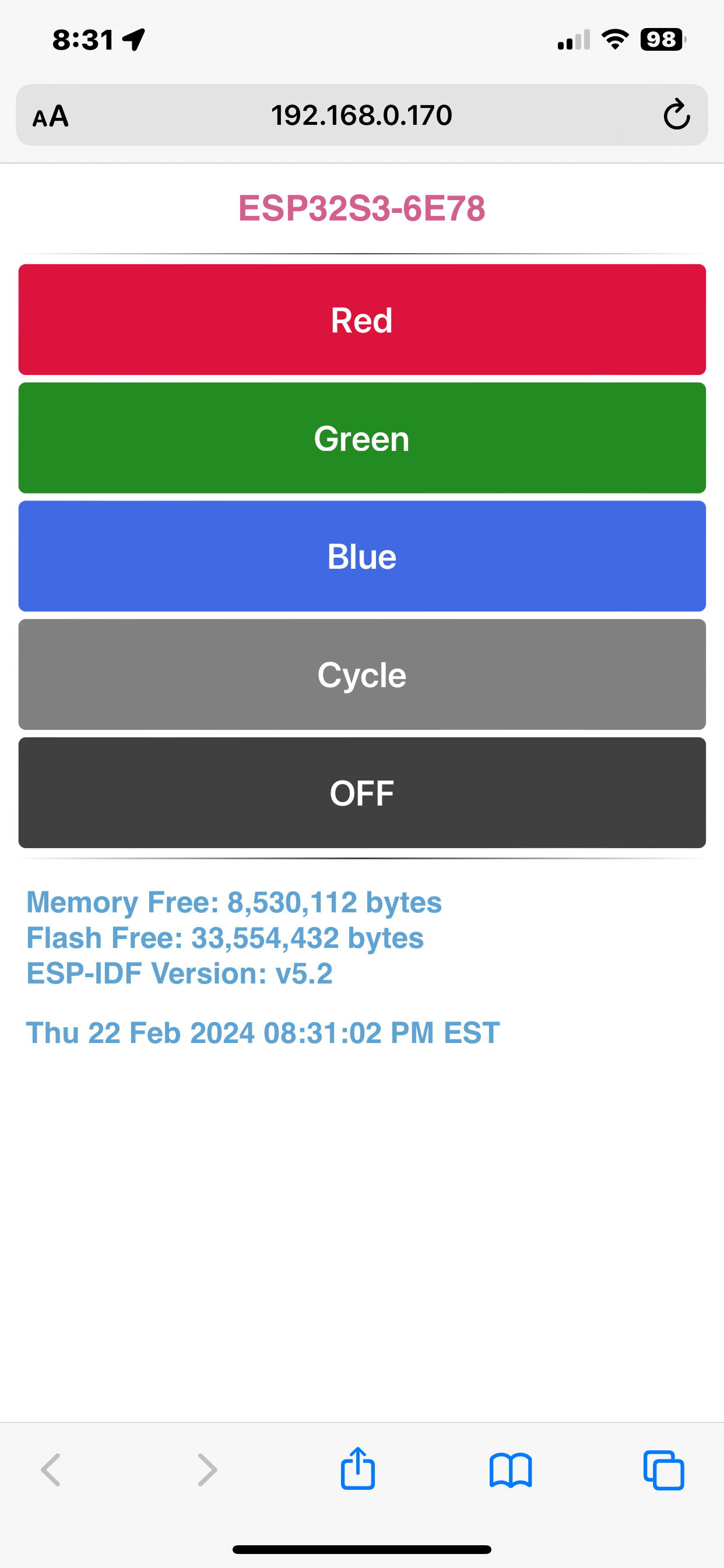Image resolution: width=724 pixels, height=1568 pixels.
Task: Show all open tabs
Action: pos(664,1470)
